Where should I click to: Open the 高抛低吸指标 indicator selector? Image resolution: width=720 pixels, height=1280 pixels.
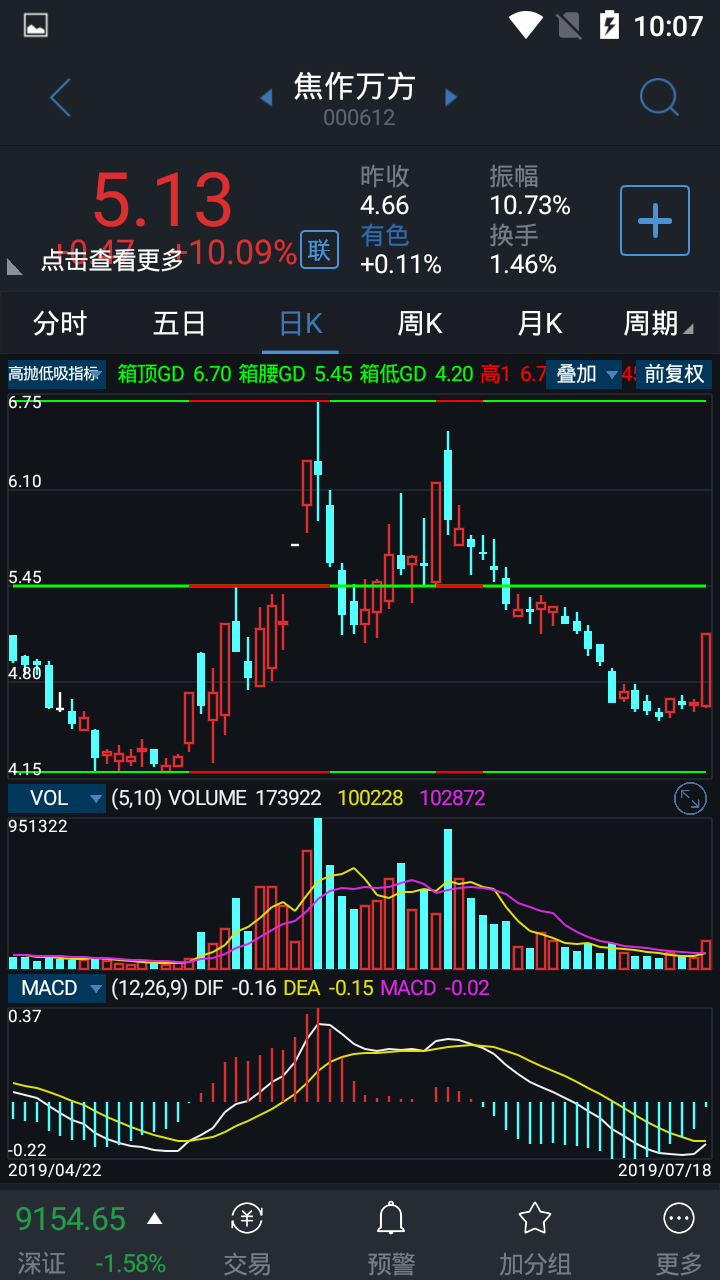tap(56, 375)
